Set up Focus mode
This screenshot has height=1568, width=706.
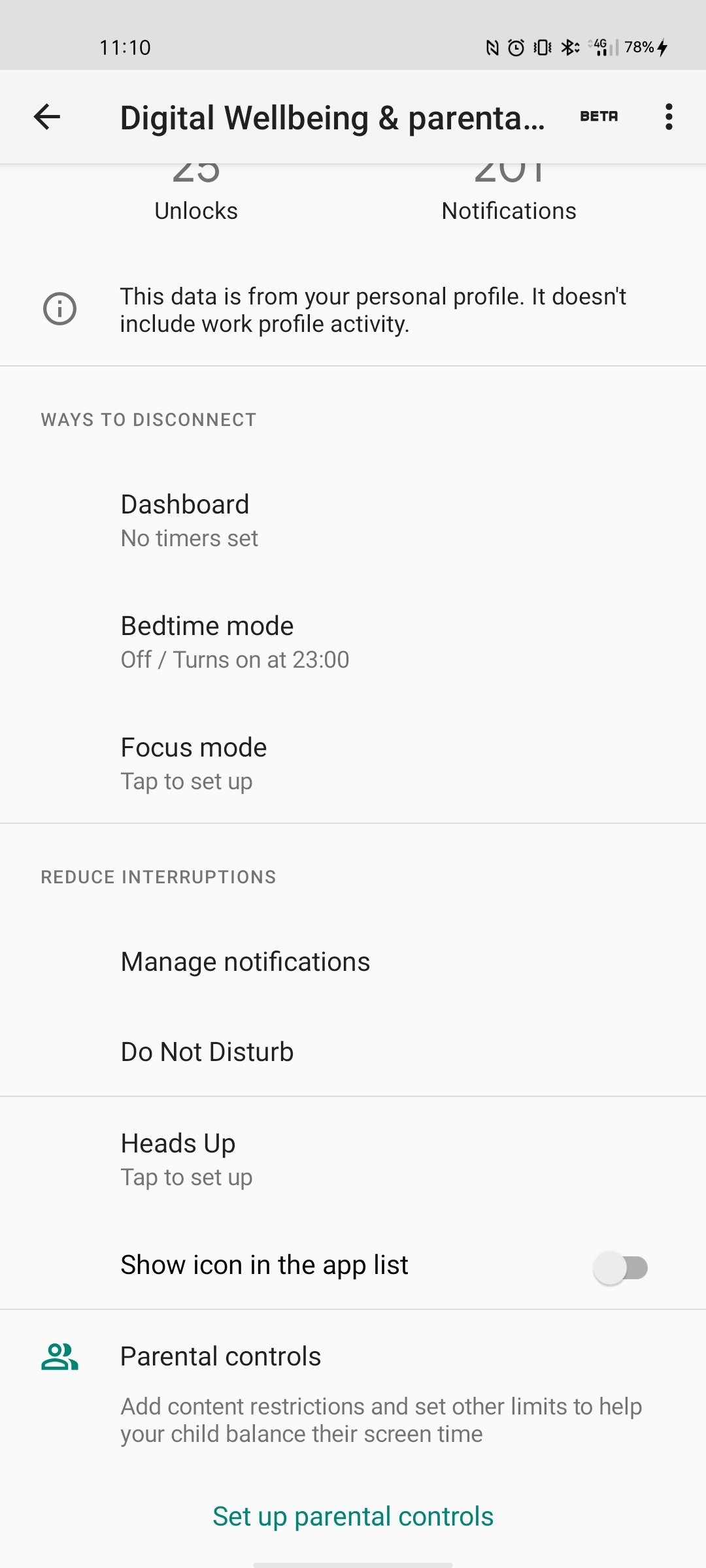pyautogui.click(x=353, y=764)
